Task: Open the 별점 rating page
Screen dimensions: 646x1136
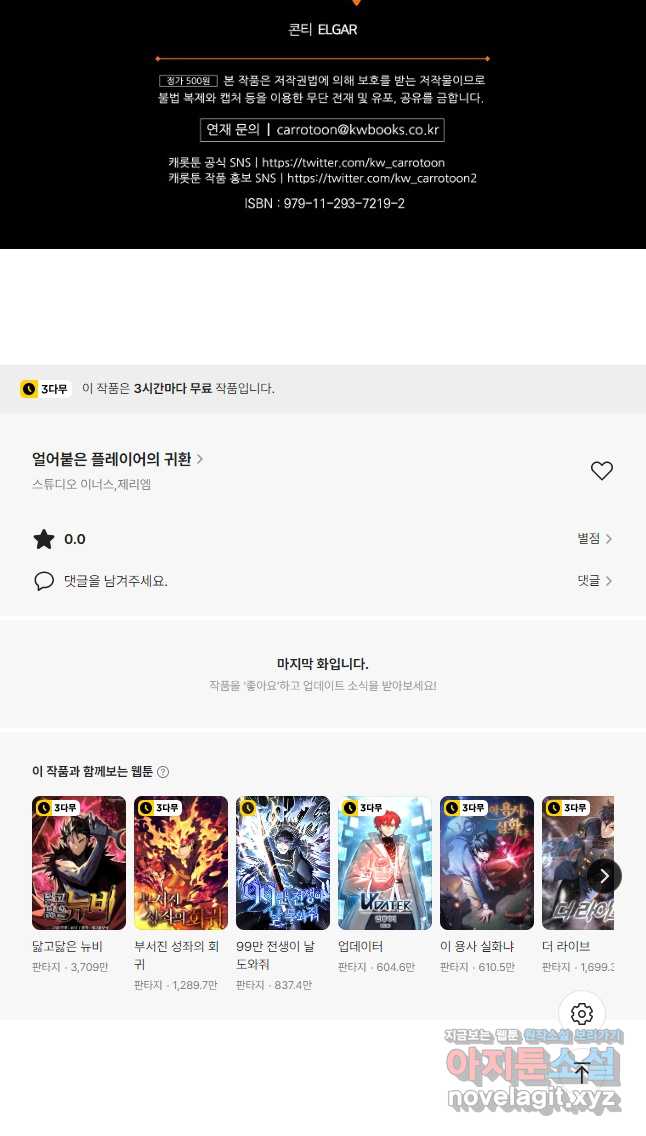Action: tap(594, 539)
